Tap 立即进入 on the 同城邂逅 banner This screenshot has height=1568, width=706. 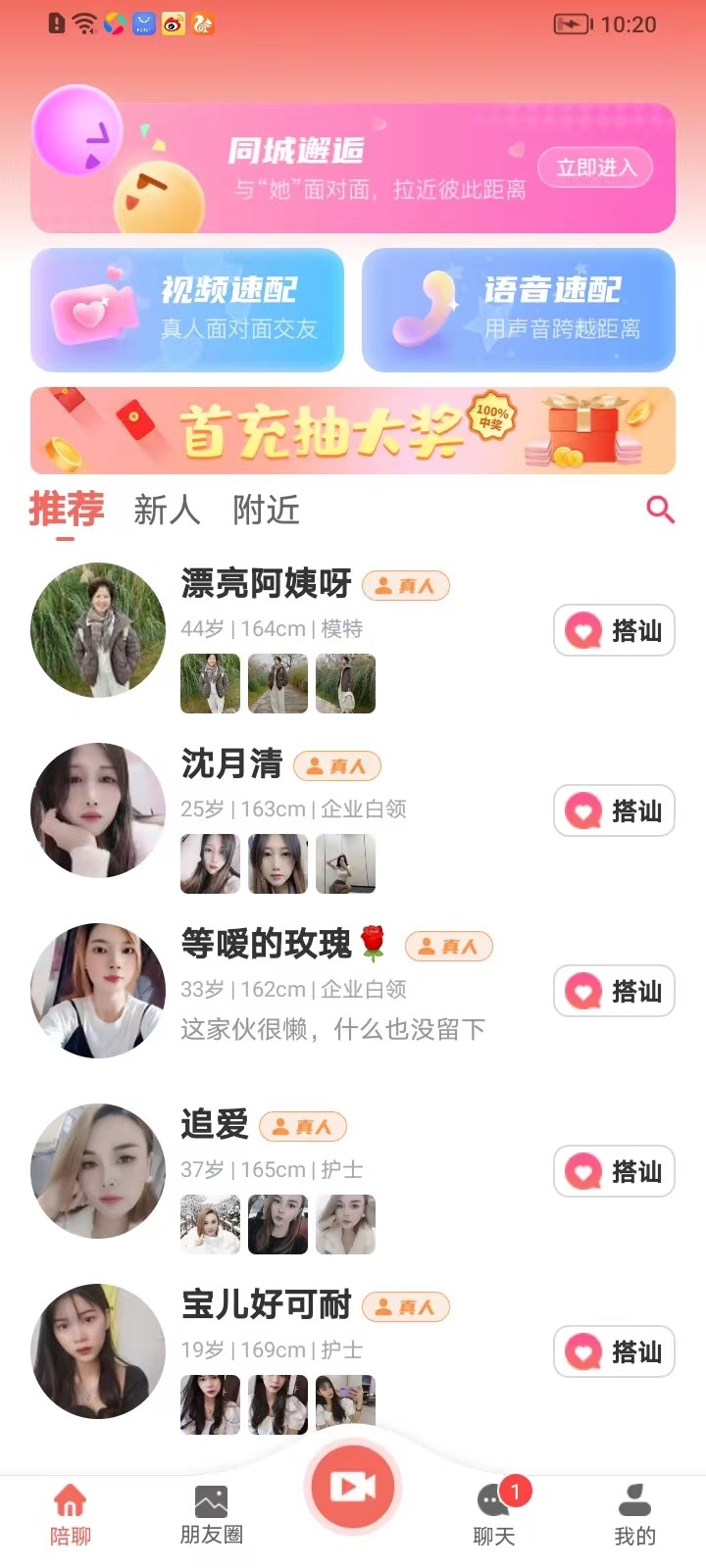tap(595, 168)
